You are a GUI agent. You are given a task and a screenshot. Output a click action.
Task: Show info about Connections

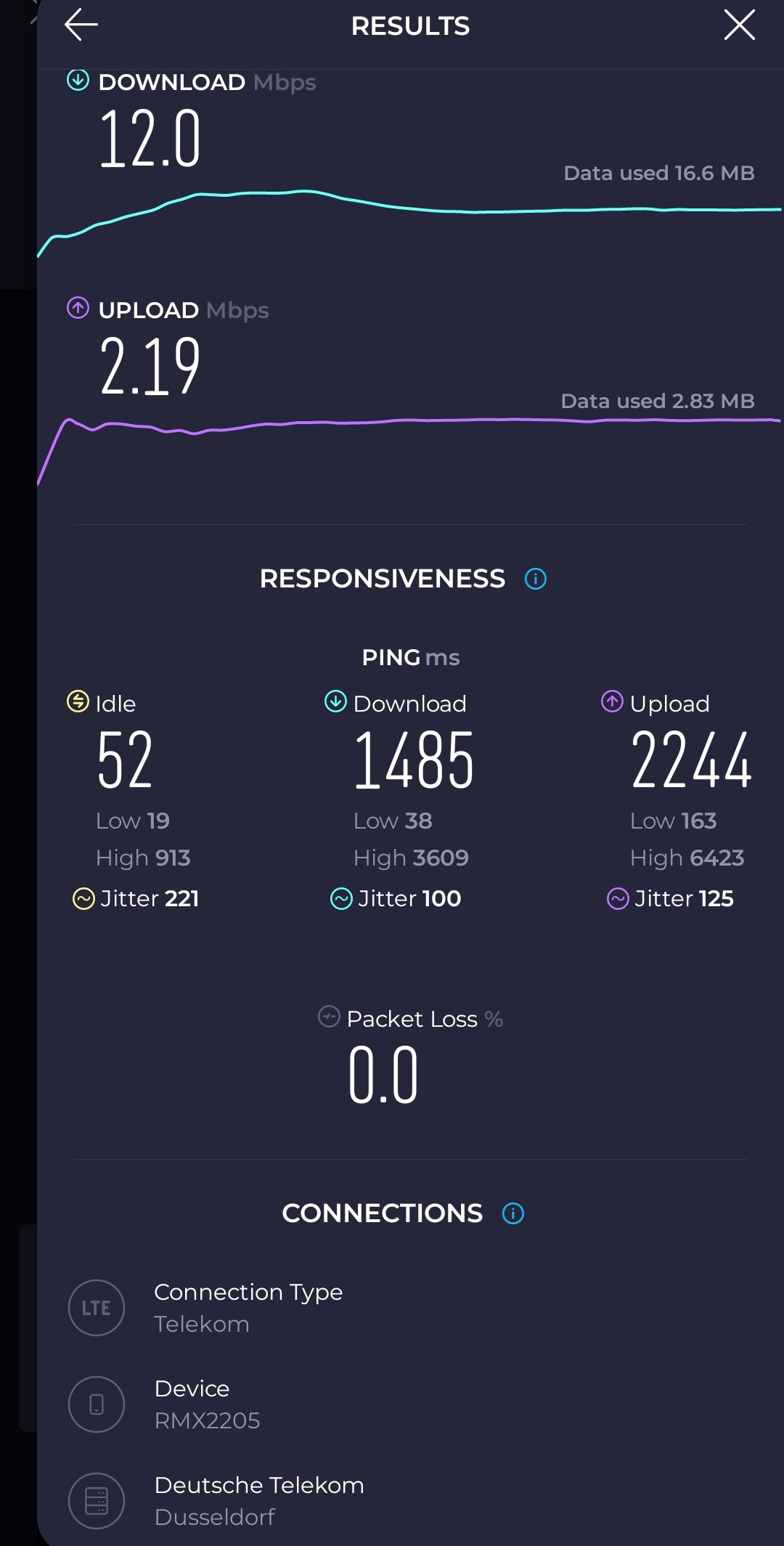pyautogui.click(x=513, y=1213)
